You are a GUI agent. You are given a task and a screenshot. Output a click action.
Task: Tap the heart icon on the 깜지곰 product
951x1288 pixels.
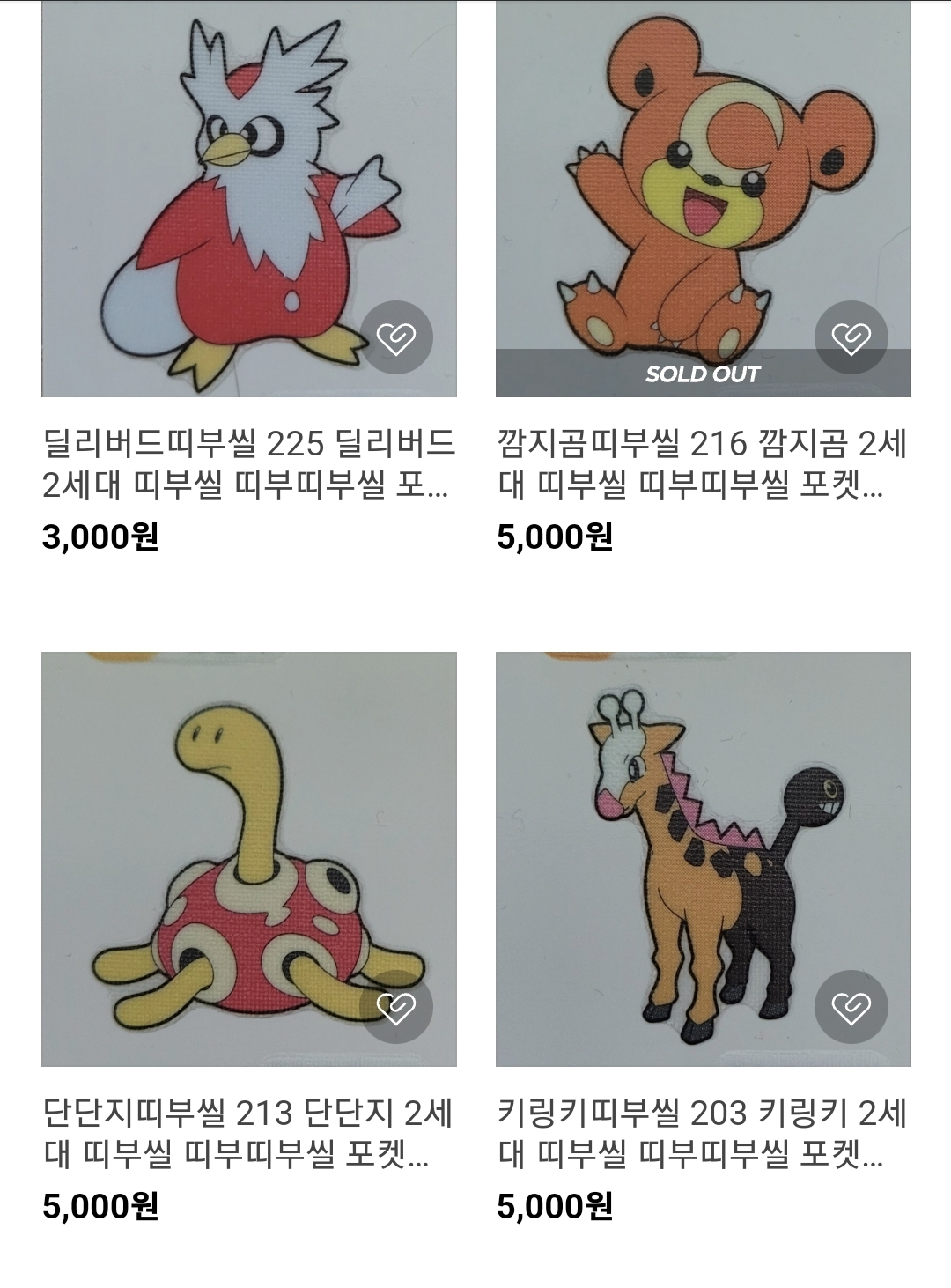tap(851, 337)
